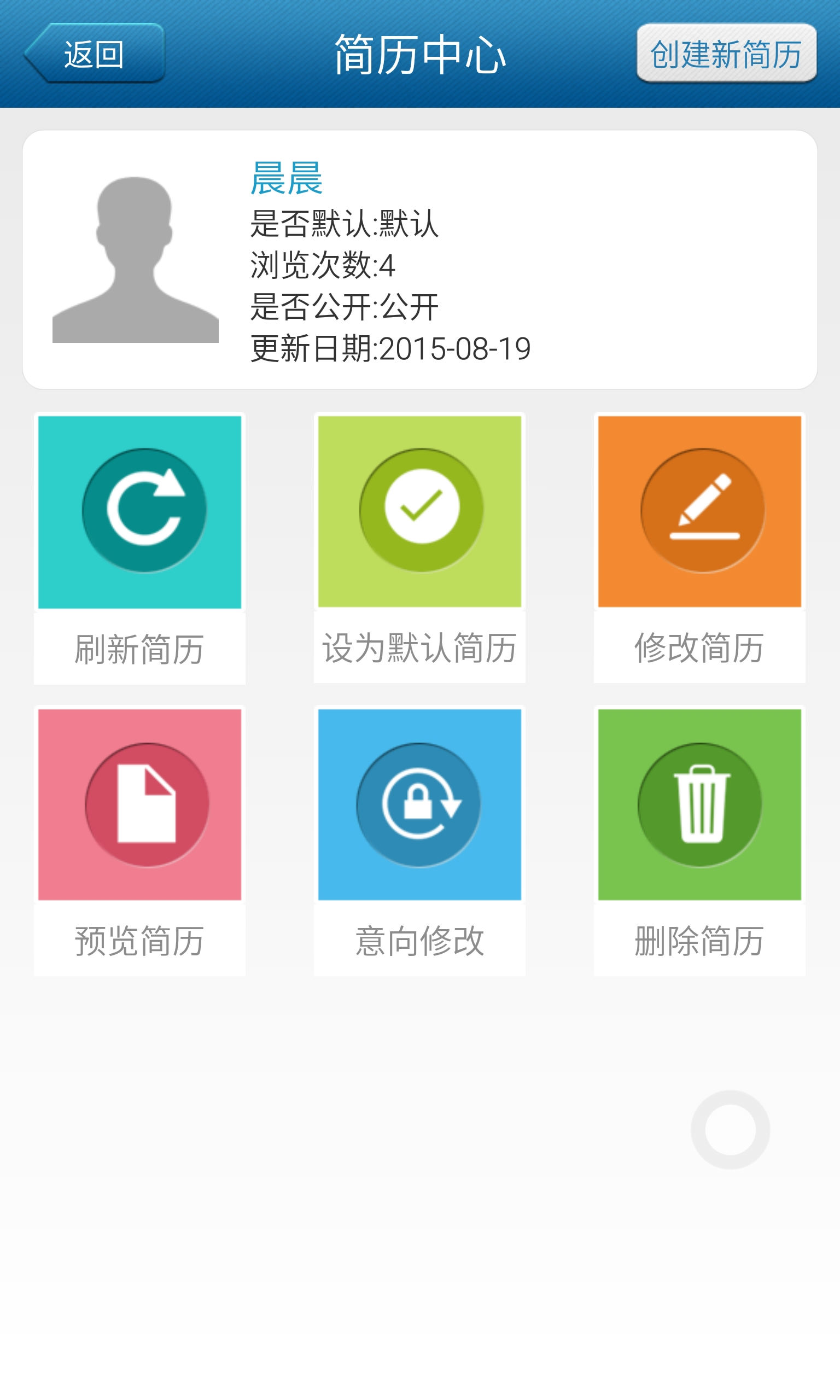Delete the resume with 删除简历
Screen dimensions: 840x1400
pyautogui.click(x=699, y=841)
